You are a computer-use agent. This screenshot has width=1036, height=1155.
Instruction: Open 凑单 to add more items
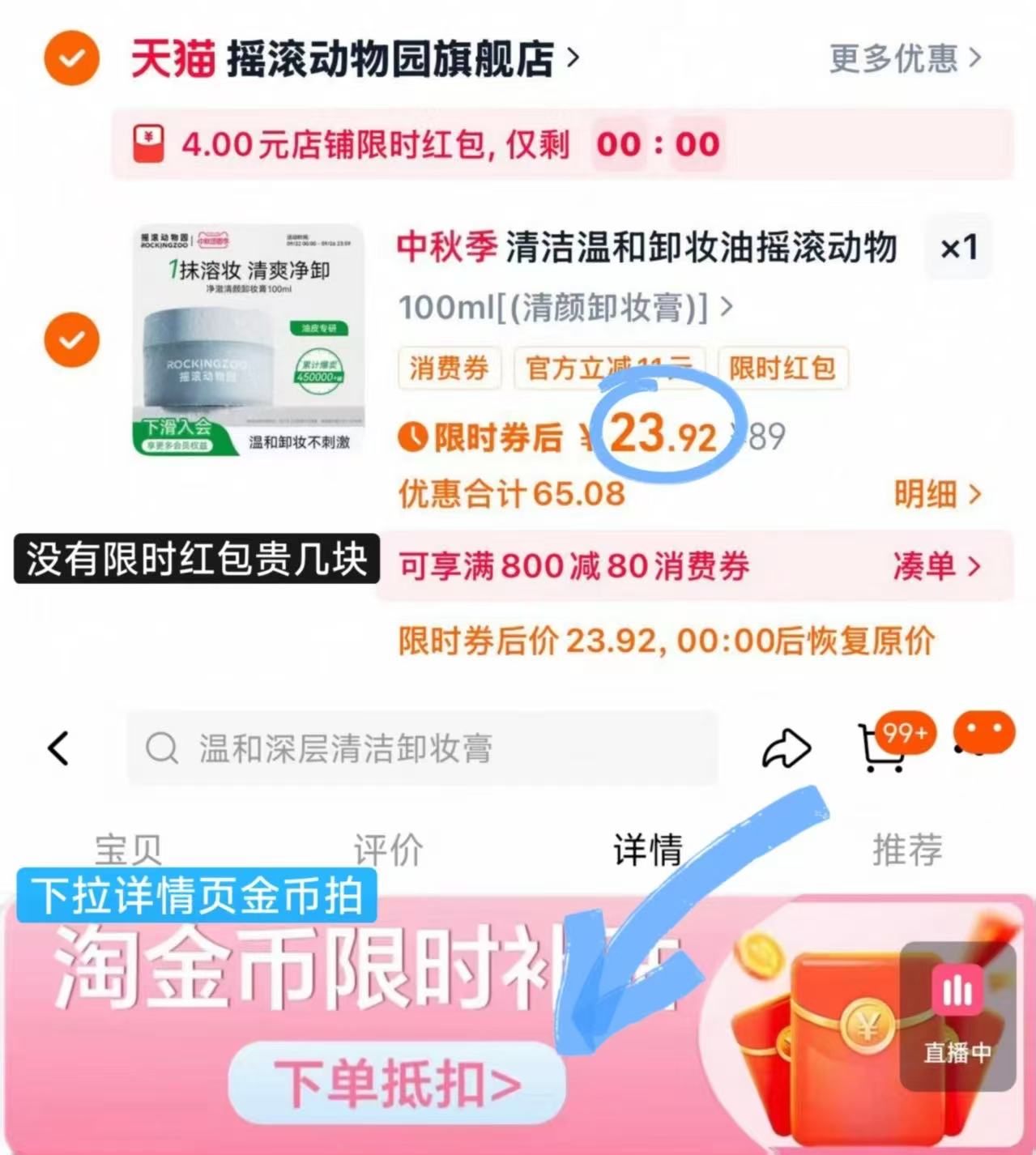point(933,567)
